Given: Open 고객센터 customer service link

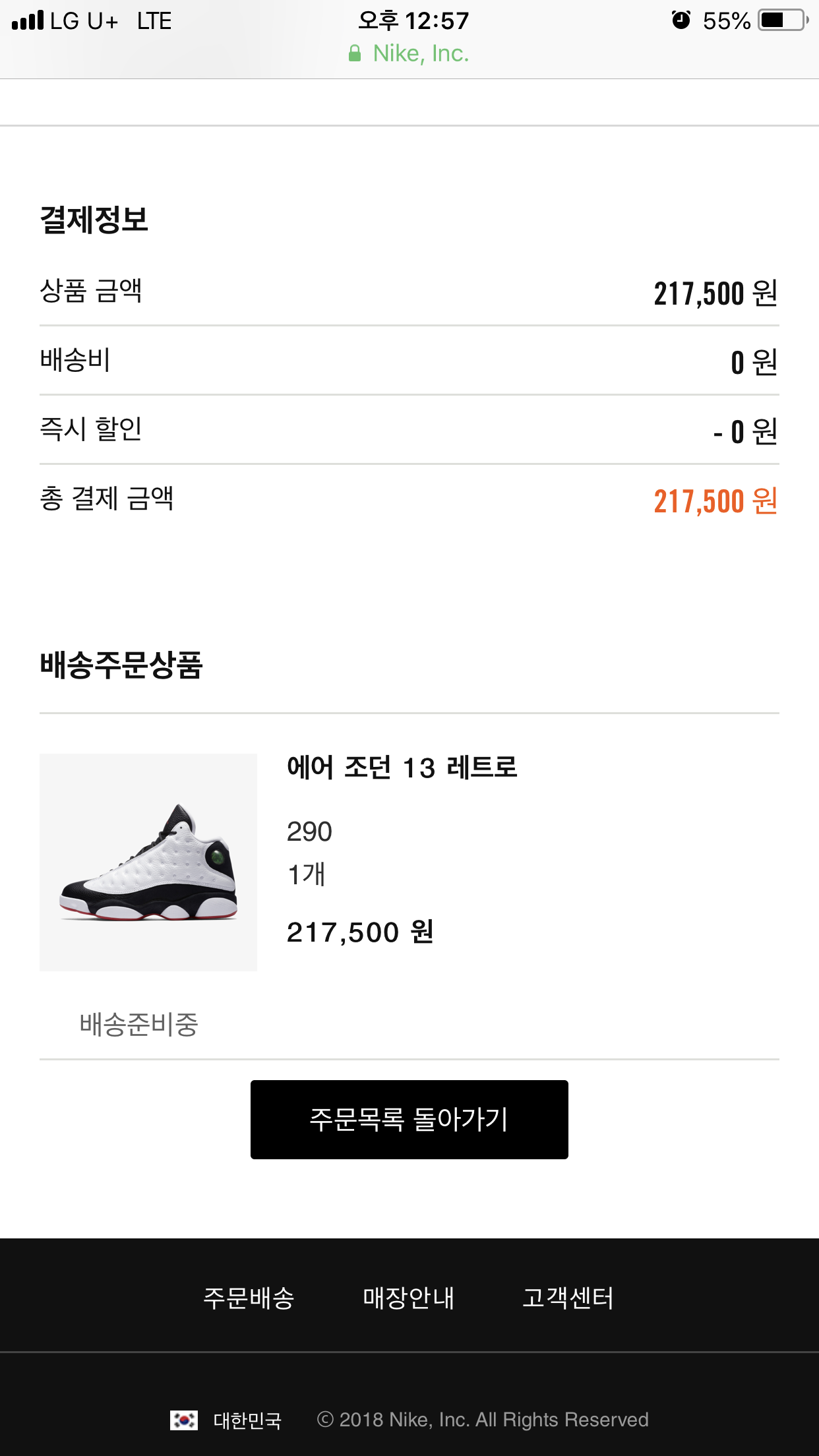Looking at the screenshot, I should tap(568, 1298).
